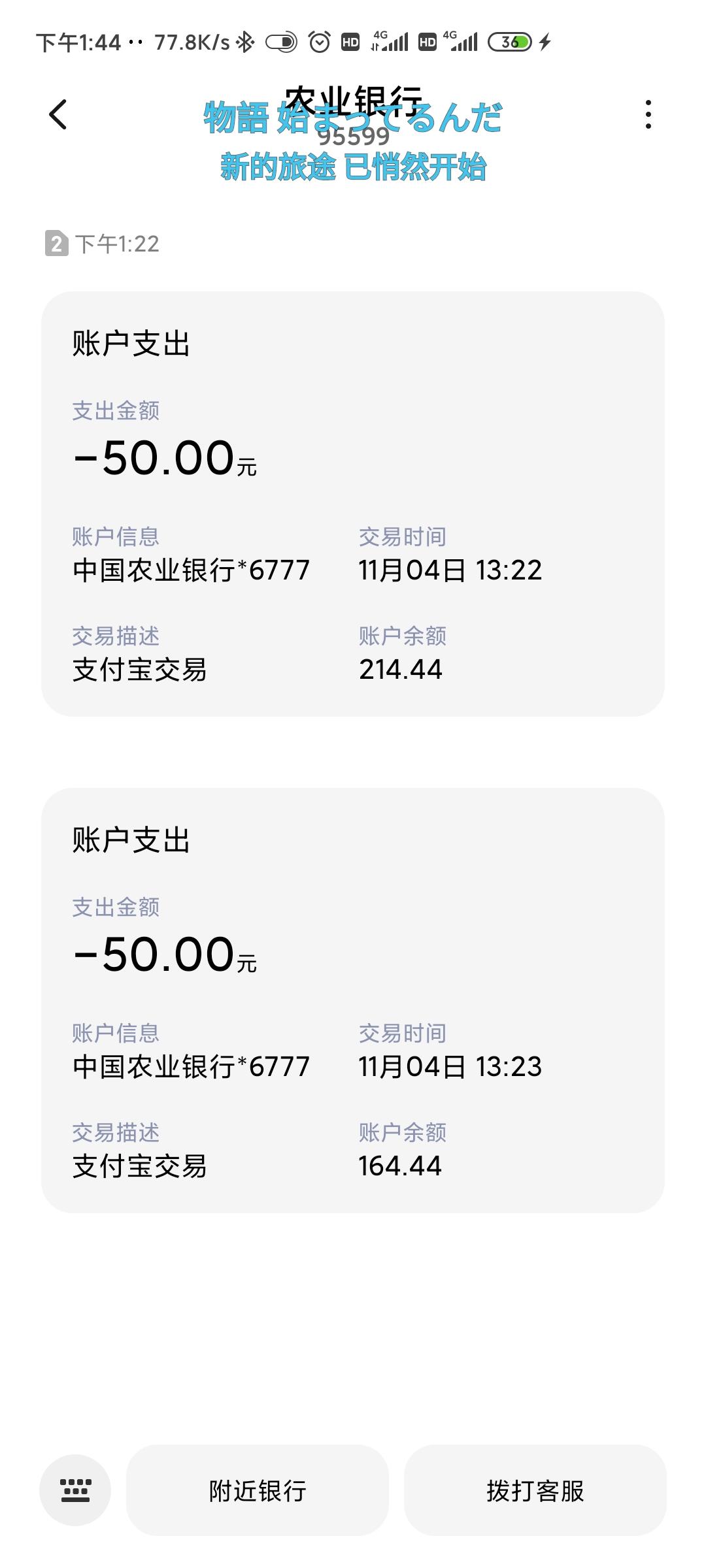Open the 13:23 账户支出 message card

pyautogui.click(x=353, y=1000)
